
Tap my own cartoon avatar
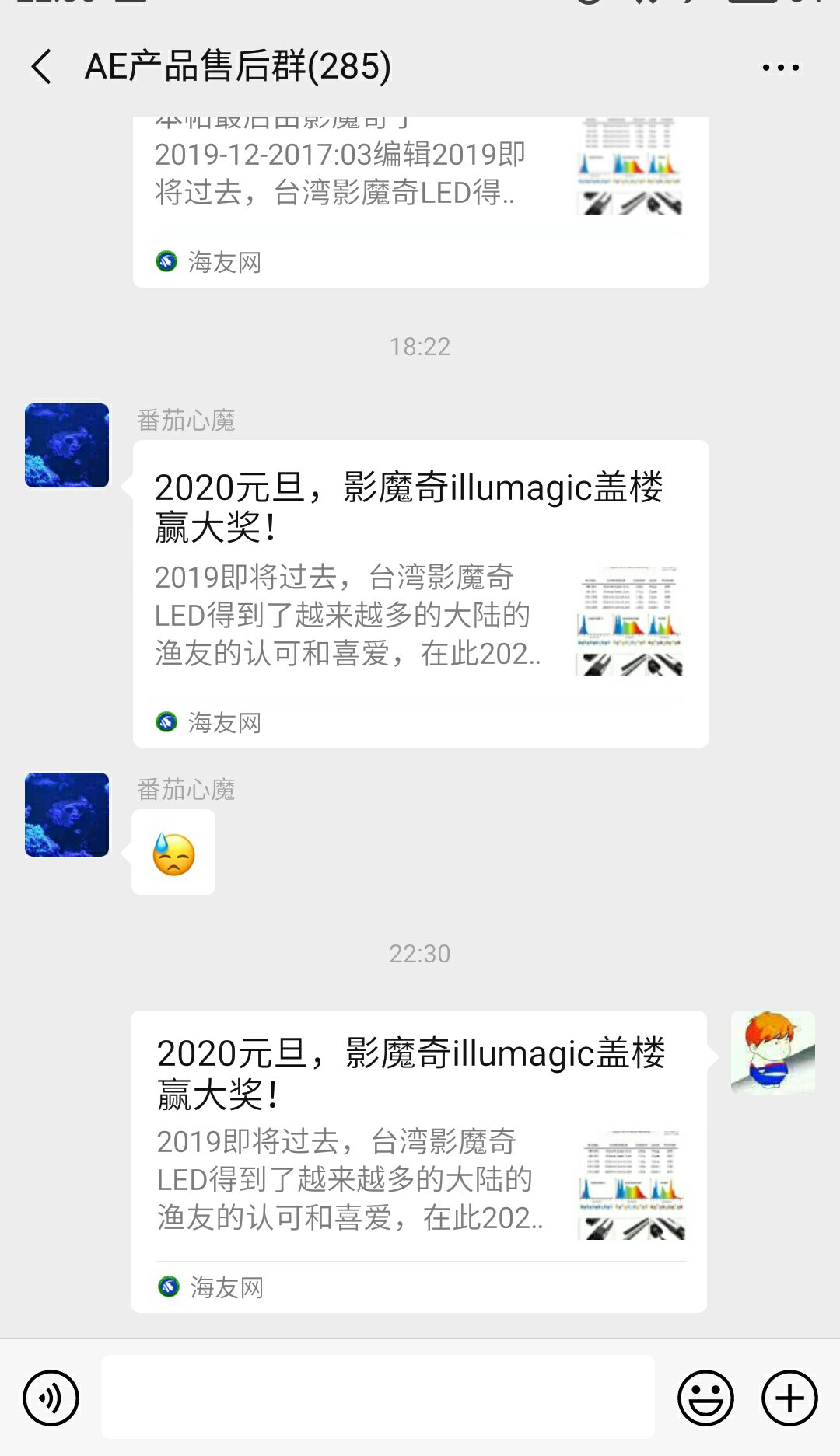click(x=772, y=1052)
